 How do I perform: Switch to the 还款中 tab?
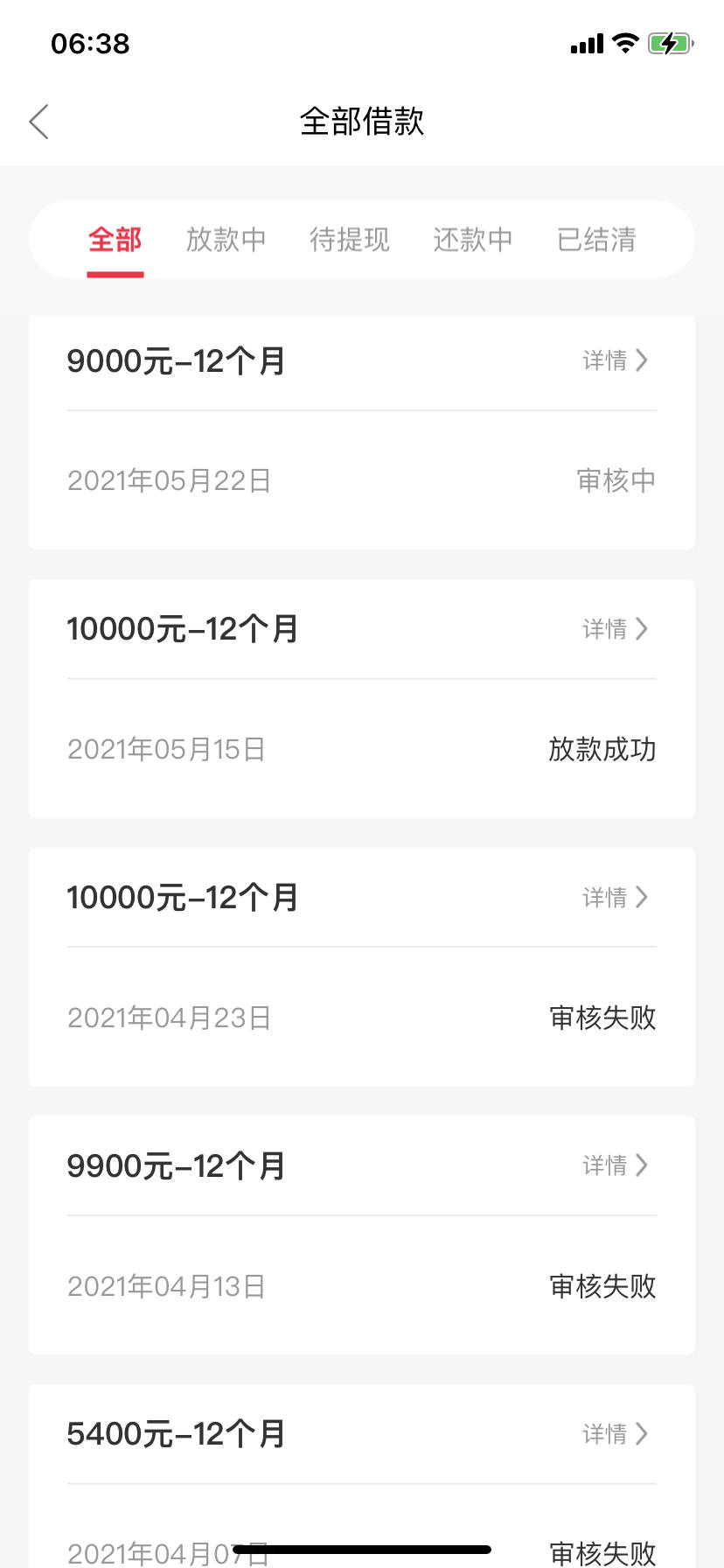(x=473, y=239)
